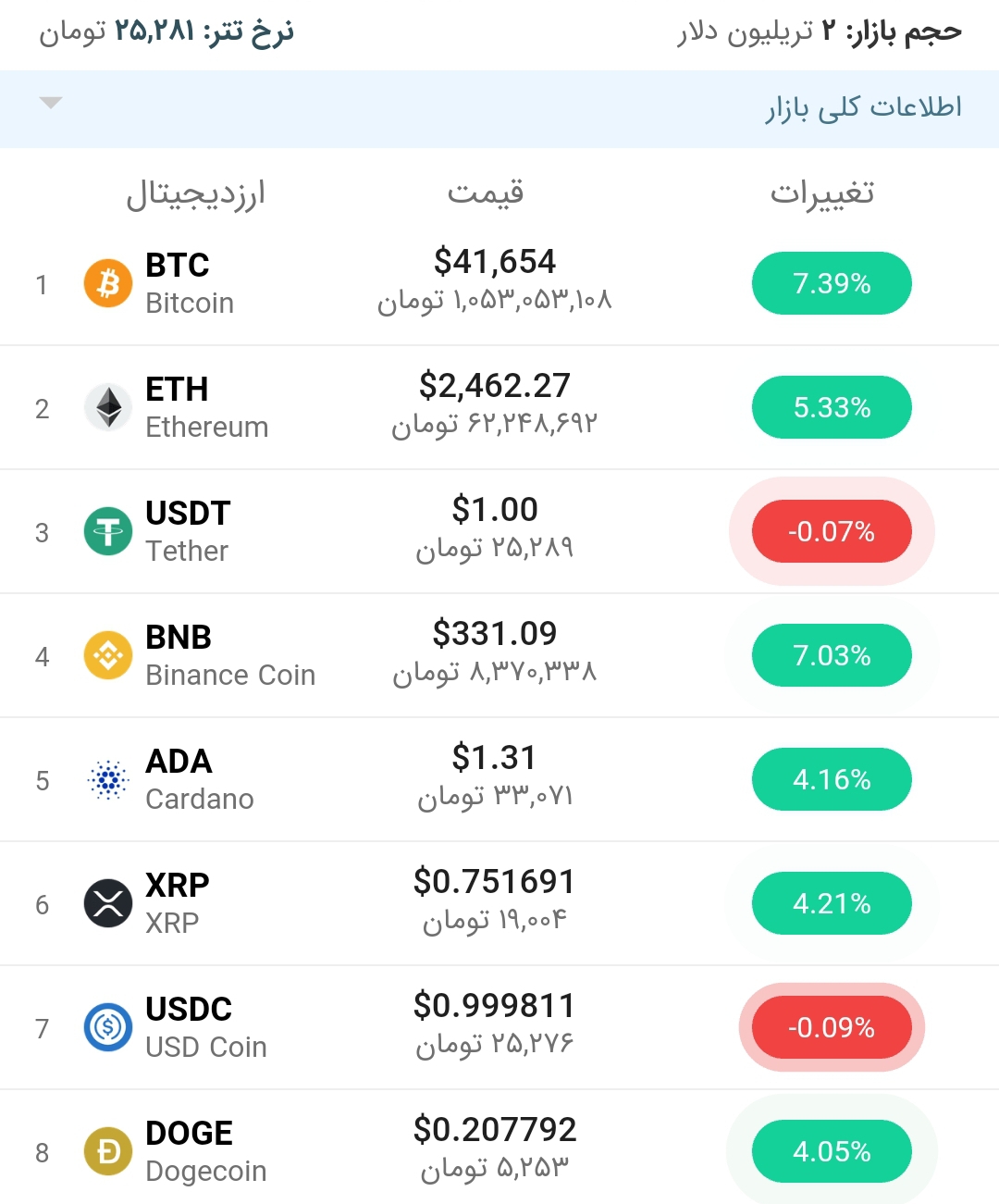Click the Ethereum logo icon
Screen dimensions: 999x1204
pos(107,407)
